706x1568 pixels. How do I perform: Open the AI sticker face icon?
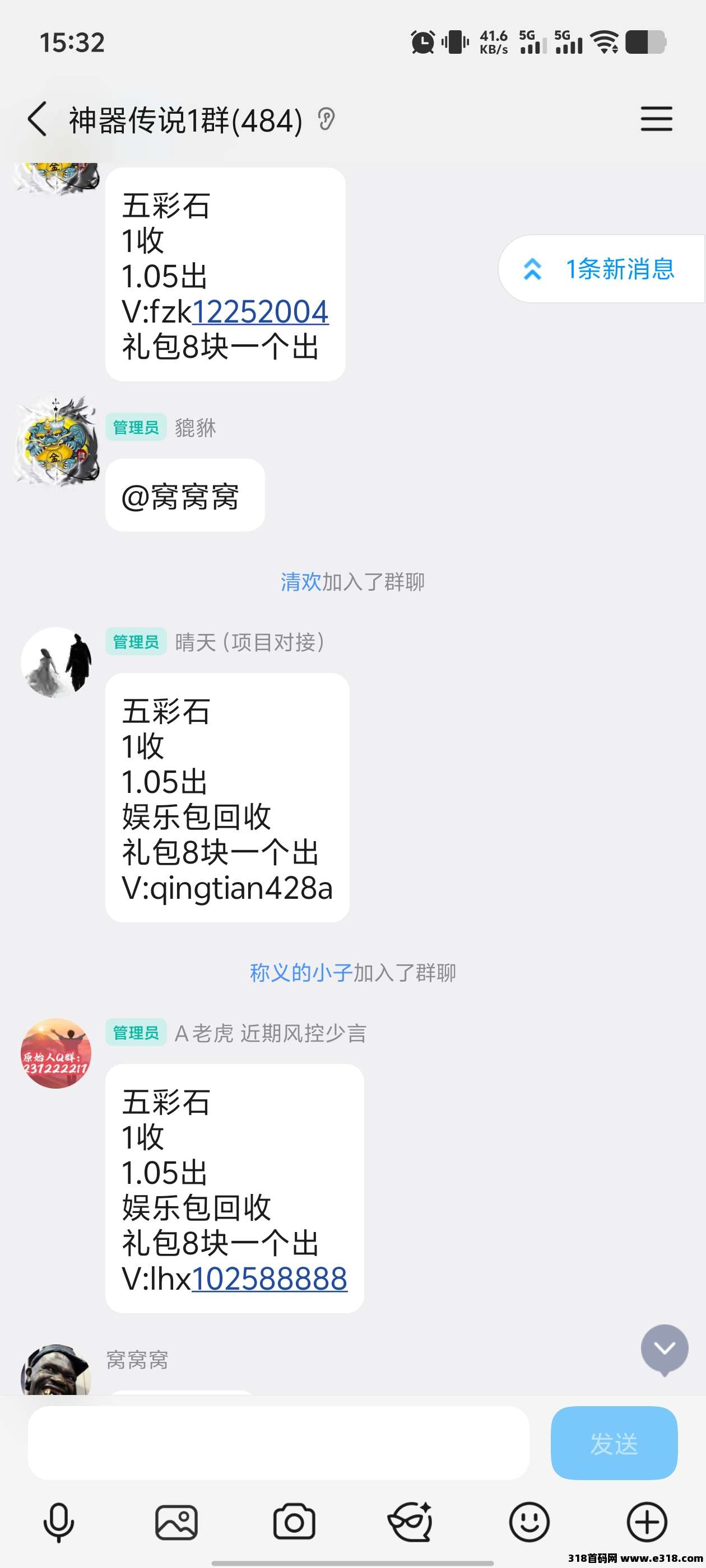pyautogui.click(x=411, y=1522)
